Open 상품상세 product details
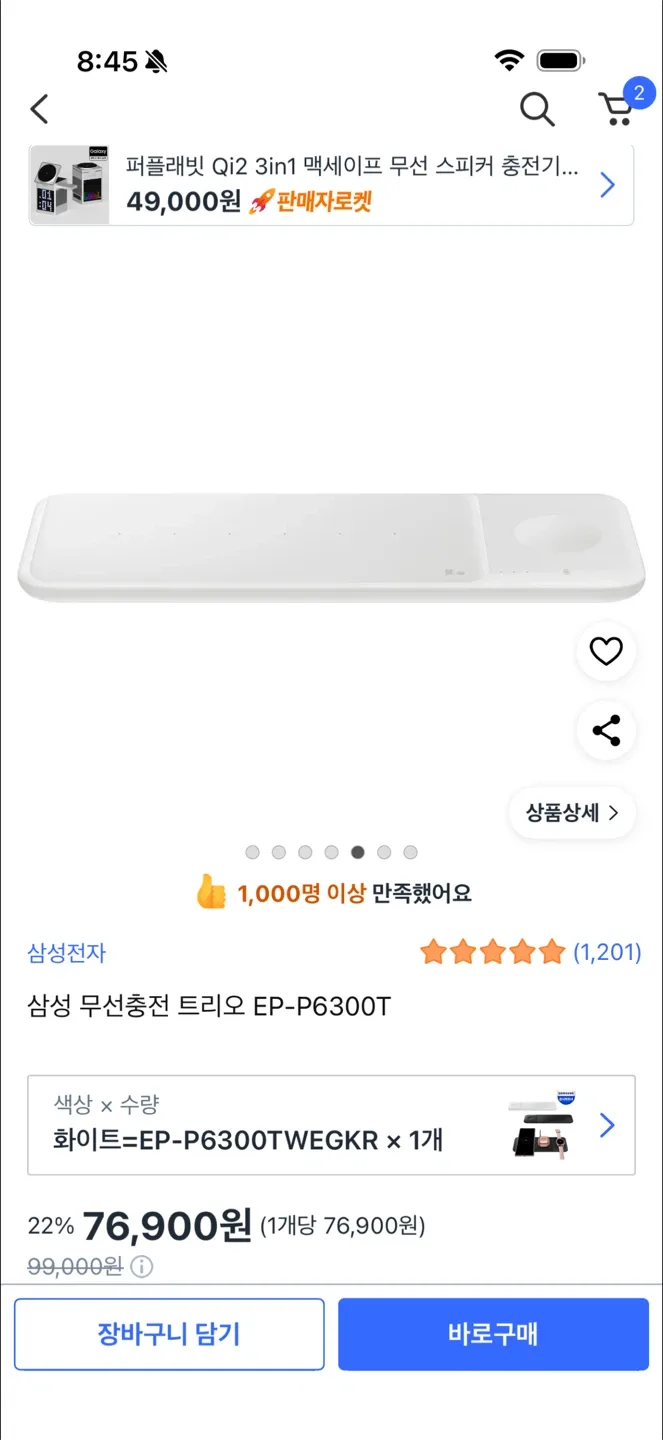 pyautogui.click(x=572, y=812)
